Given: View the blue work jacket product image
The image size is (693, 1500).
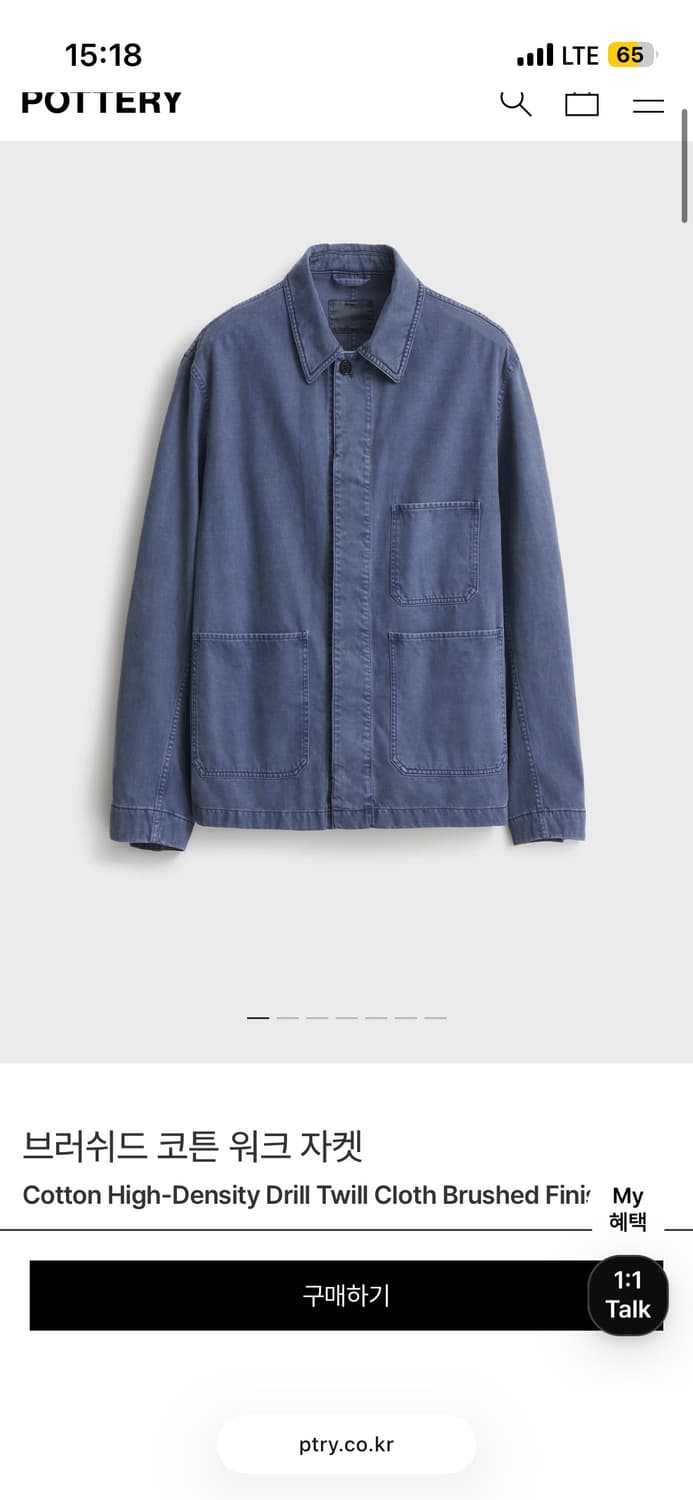Looking at the screenshot, I should (x=346, y=545).
